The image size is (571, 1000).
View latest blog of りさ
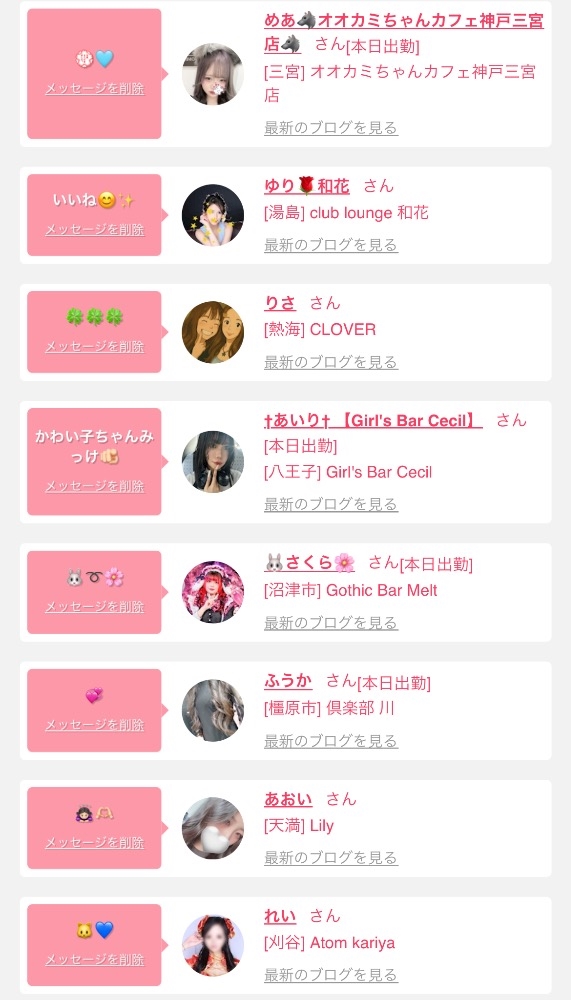point(331,362)
